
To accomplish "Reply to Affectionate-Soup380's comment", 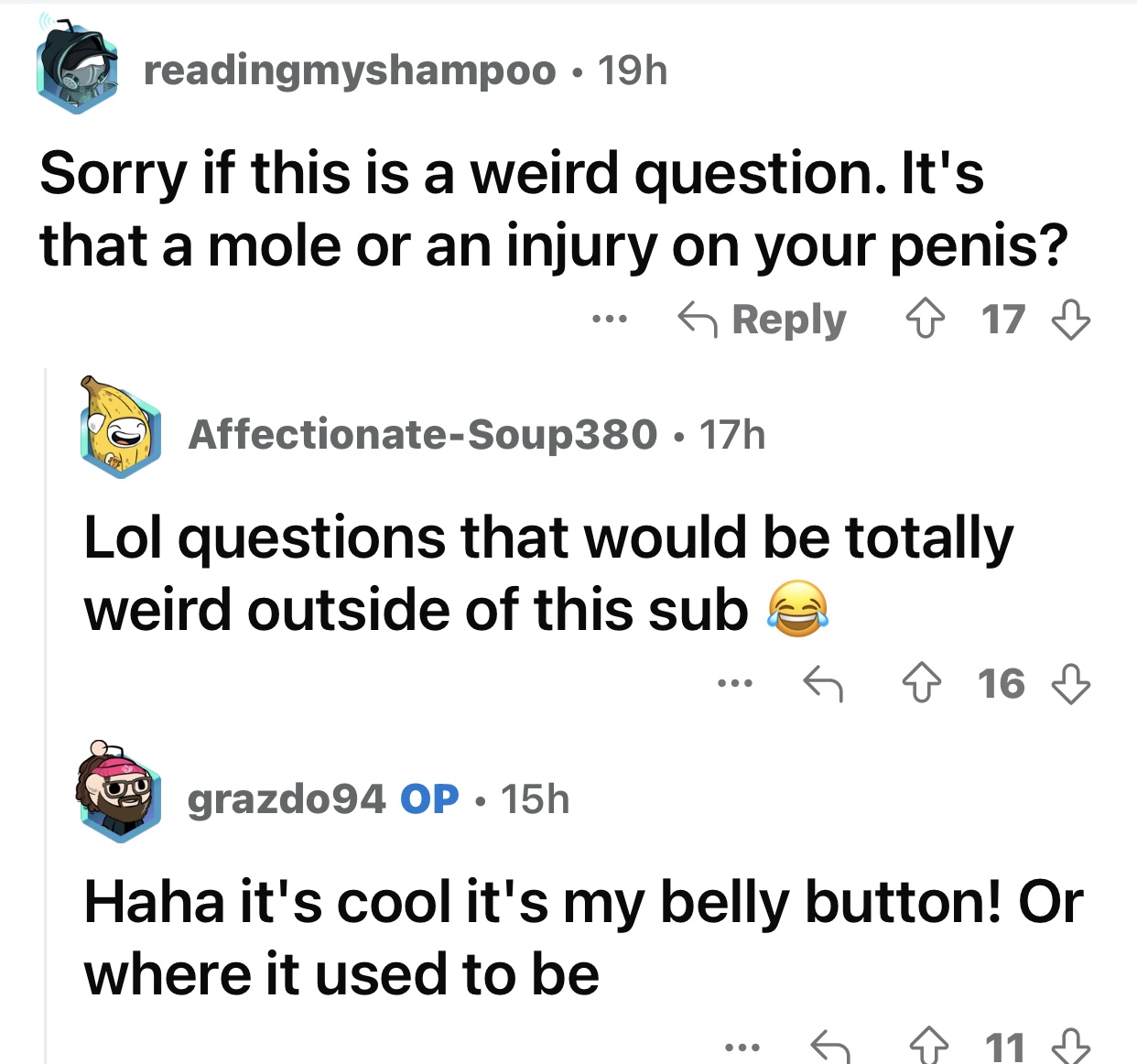I will (x=822, y=683).
